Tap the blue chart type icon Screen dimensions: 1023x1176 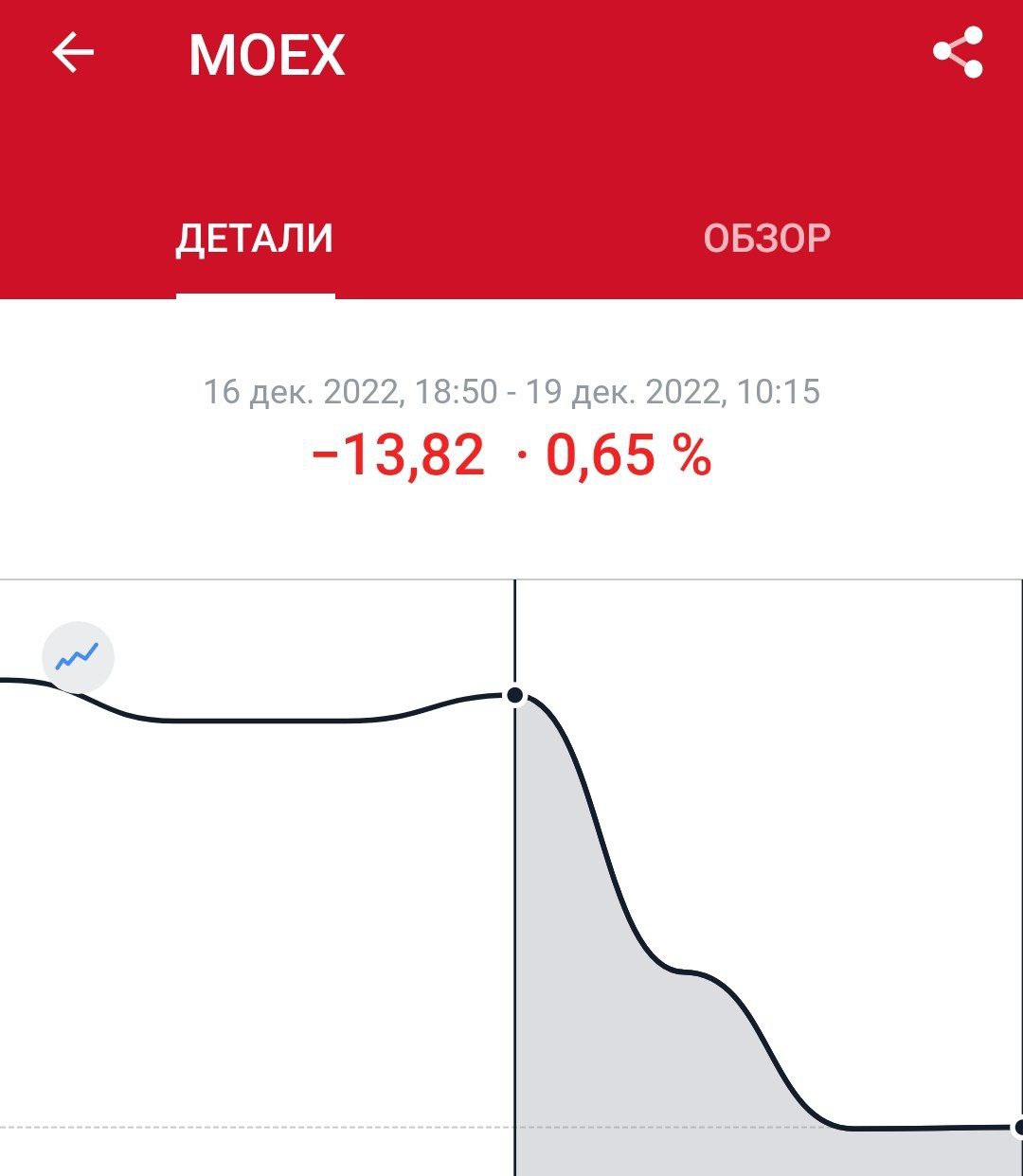pyautogui.click(x=78, y=656)
